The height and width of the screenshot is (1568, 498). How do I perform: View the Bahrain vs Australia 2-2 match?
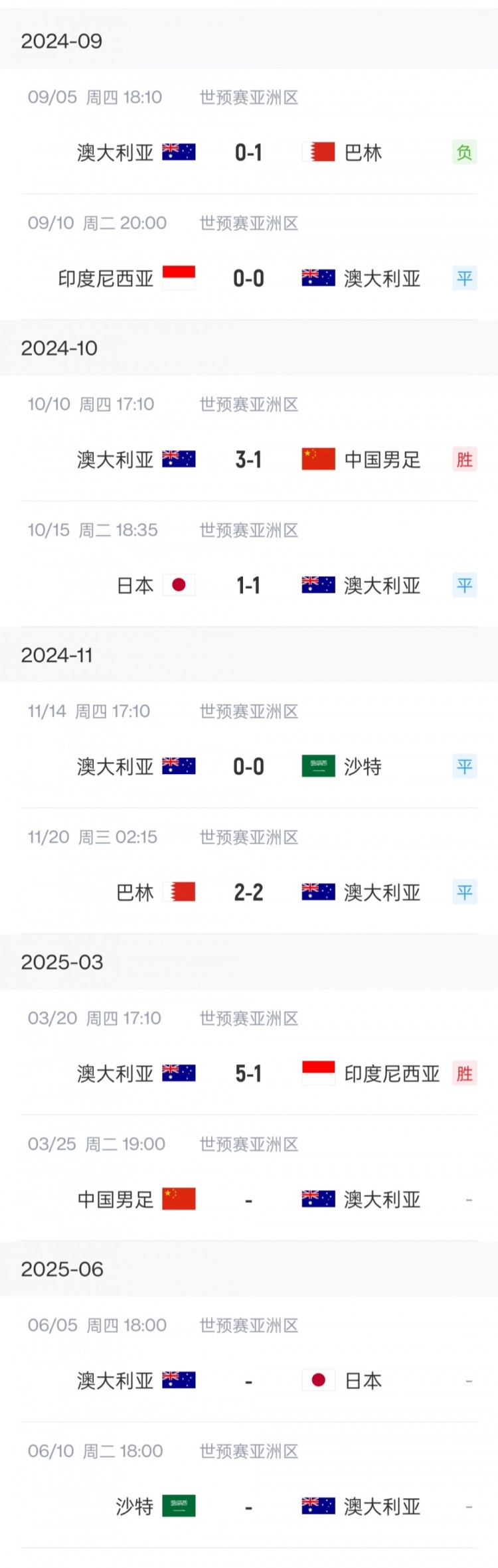click(248, 892)
